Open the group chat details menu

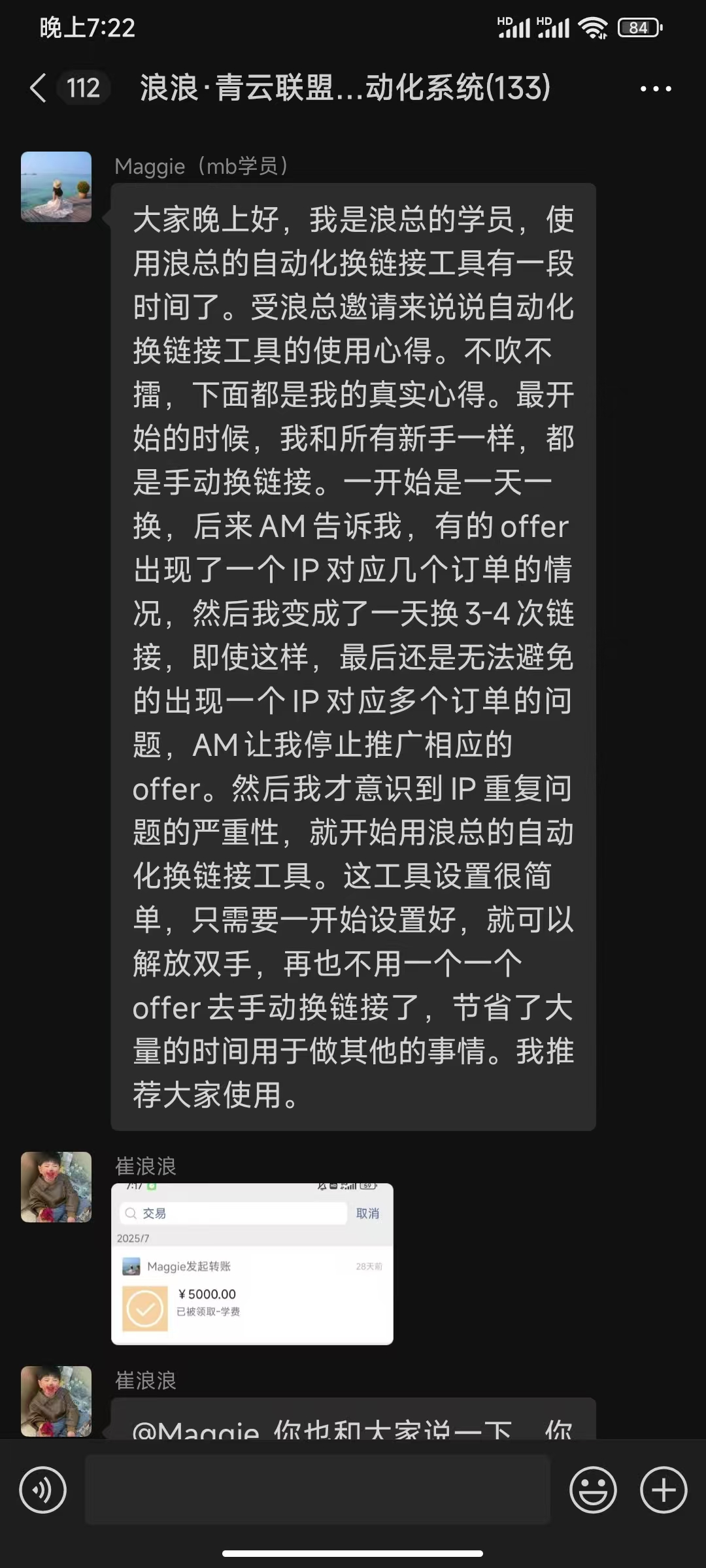tap(656, 89)
